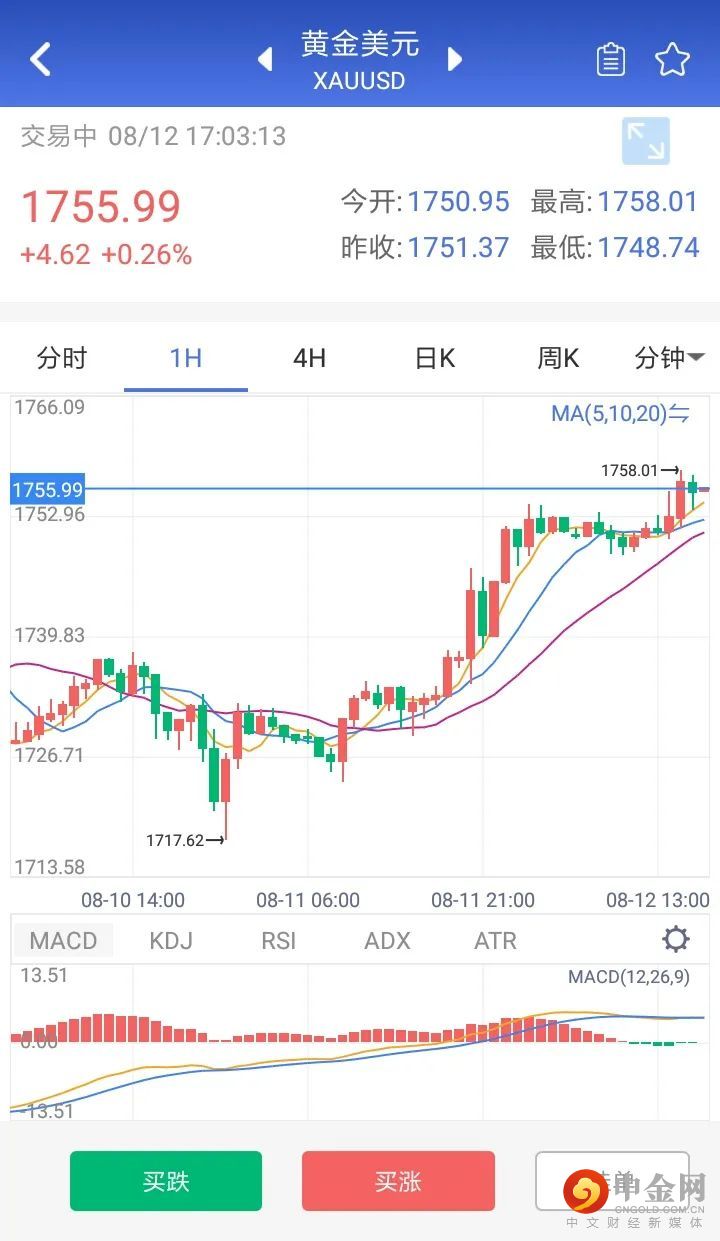Screen dimensions: 720x1241
Task: Expand chart to fullscreen
Action: tap(645, 141)
